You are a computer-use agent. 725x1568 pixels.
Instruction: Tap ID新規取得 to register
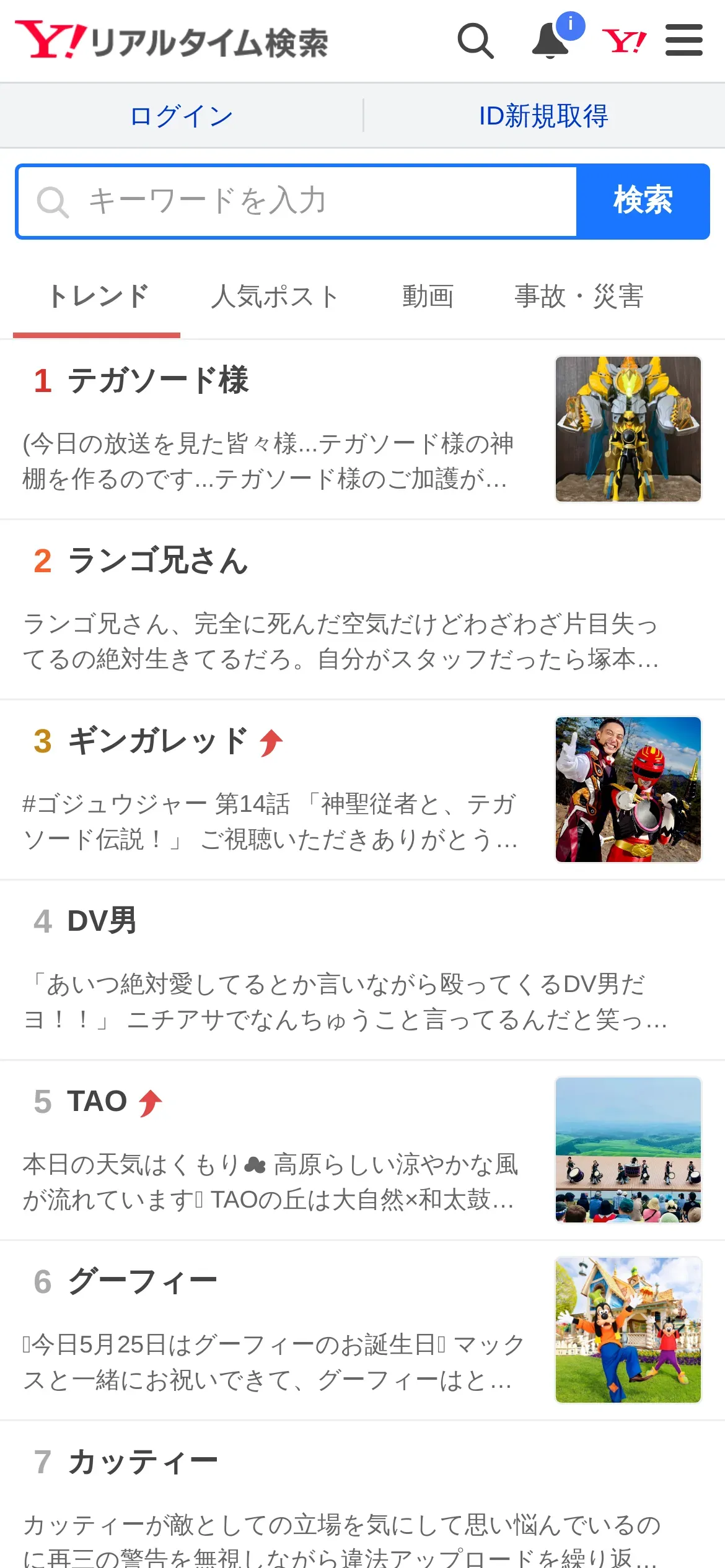[543, 116]
